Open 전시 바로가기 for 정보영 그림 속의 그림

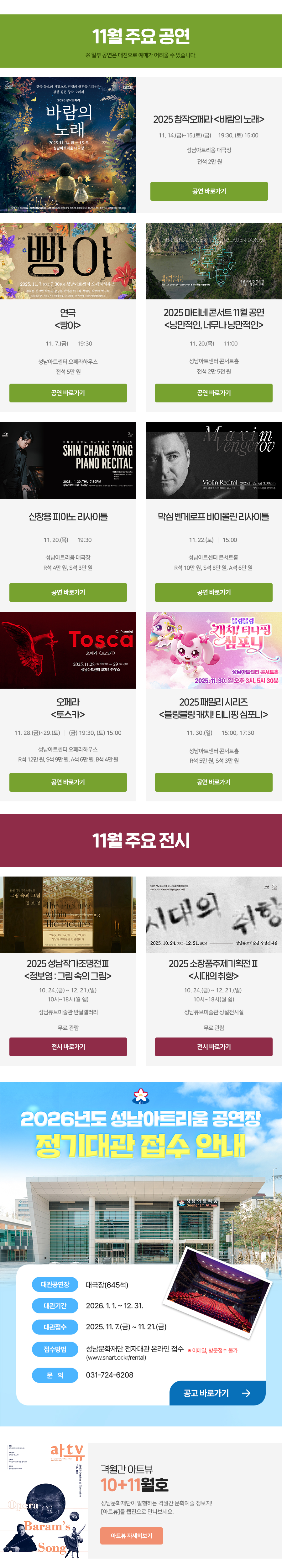pos(68,1046)
